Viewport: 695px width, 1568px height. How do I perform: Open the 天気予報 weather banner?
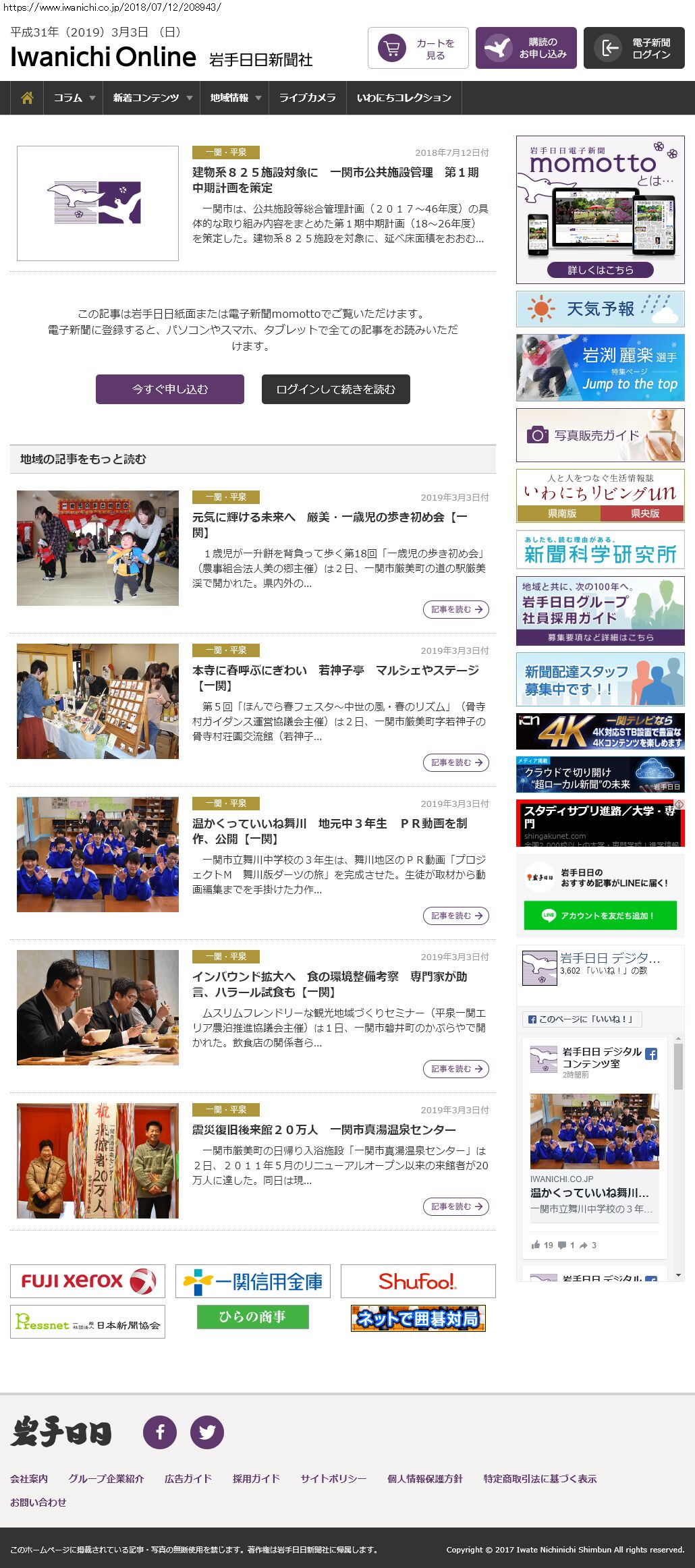tap(601, 309)
